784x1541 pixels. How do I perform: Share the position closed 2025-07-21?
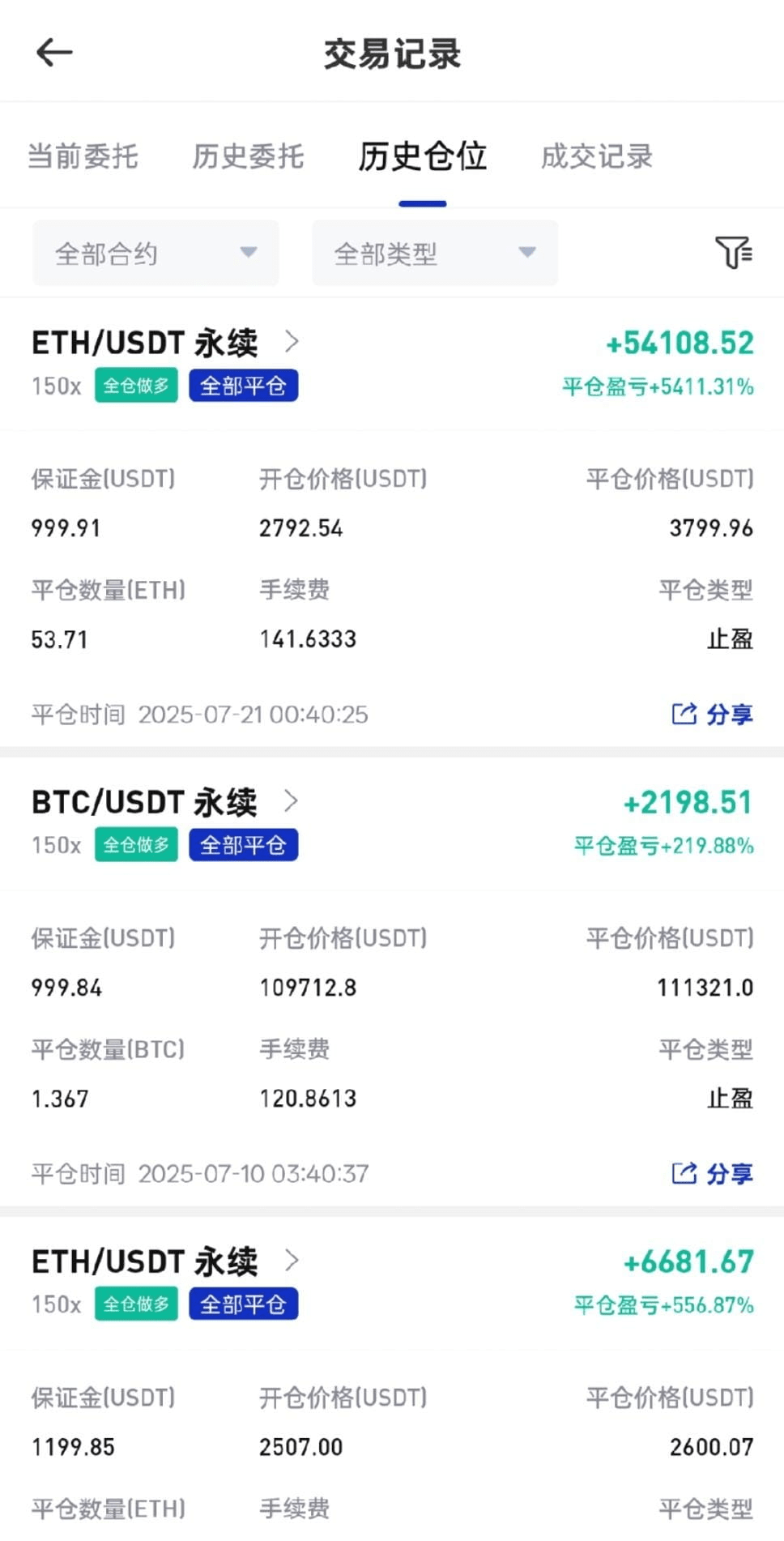[713, 714]
